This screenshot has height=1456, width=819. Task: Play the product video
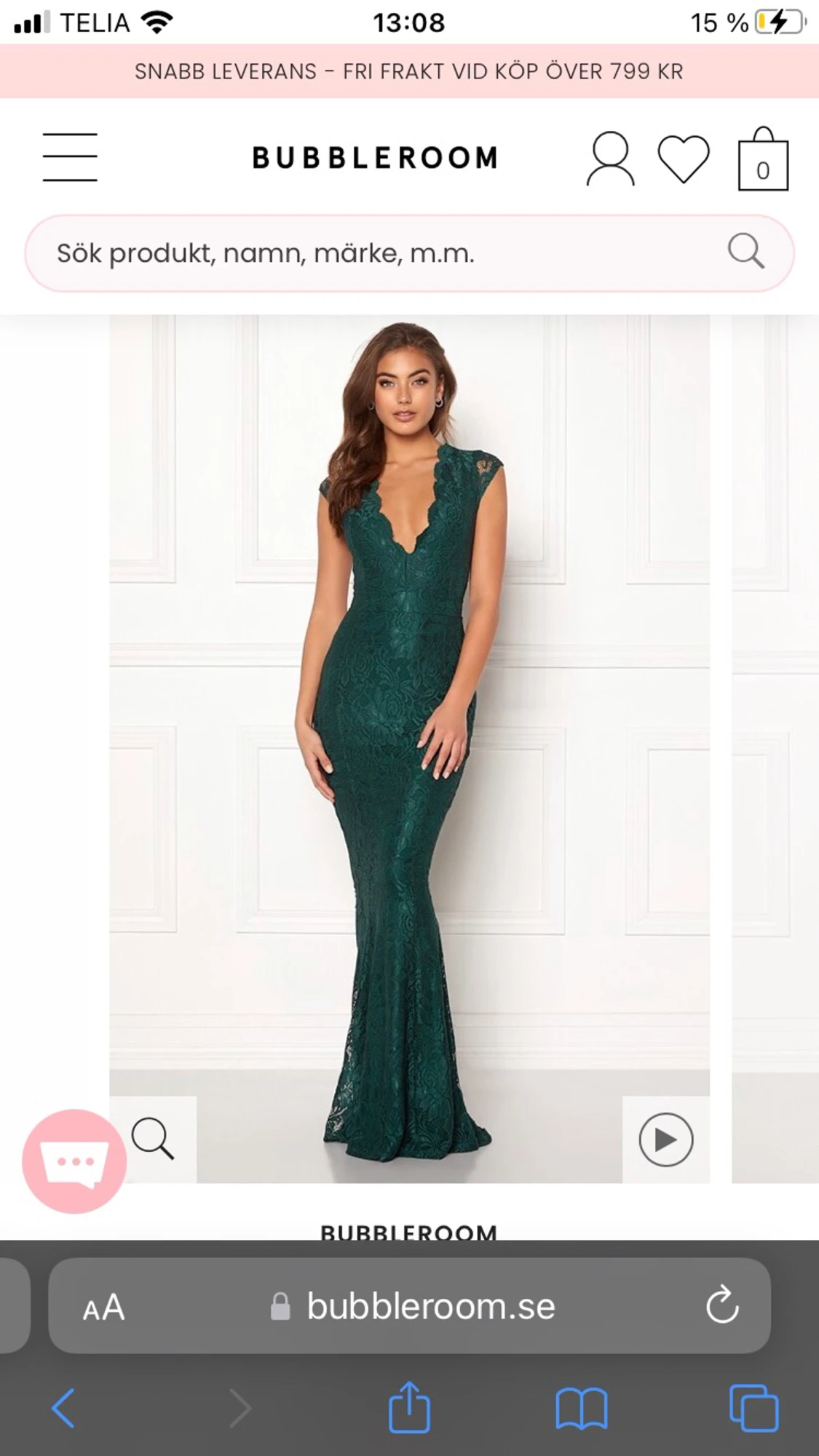665,1139
